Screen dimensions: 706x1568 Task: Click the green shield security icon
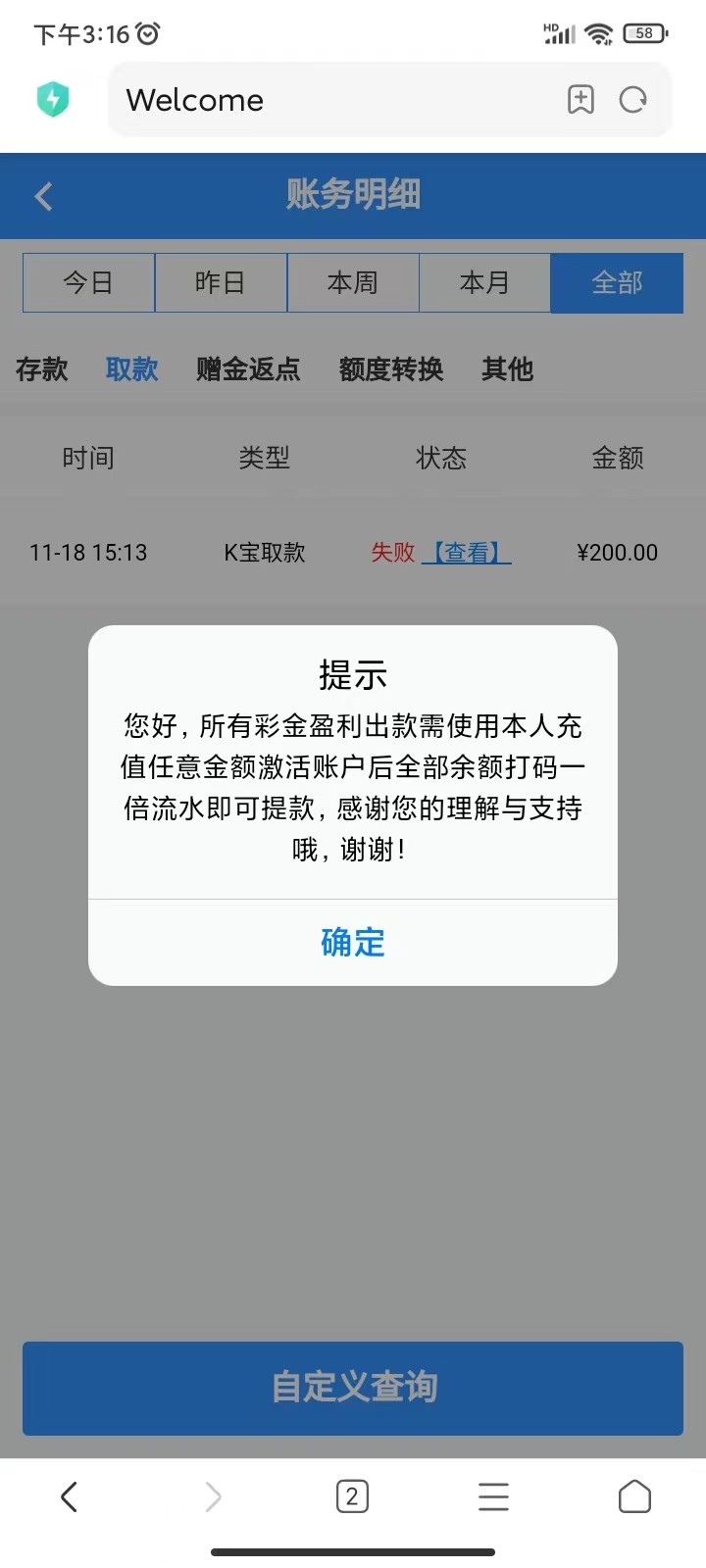(x=54, y=99)
